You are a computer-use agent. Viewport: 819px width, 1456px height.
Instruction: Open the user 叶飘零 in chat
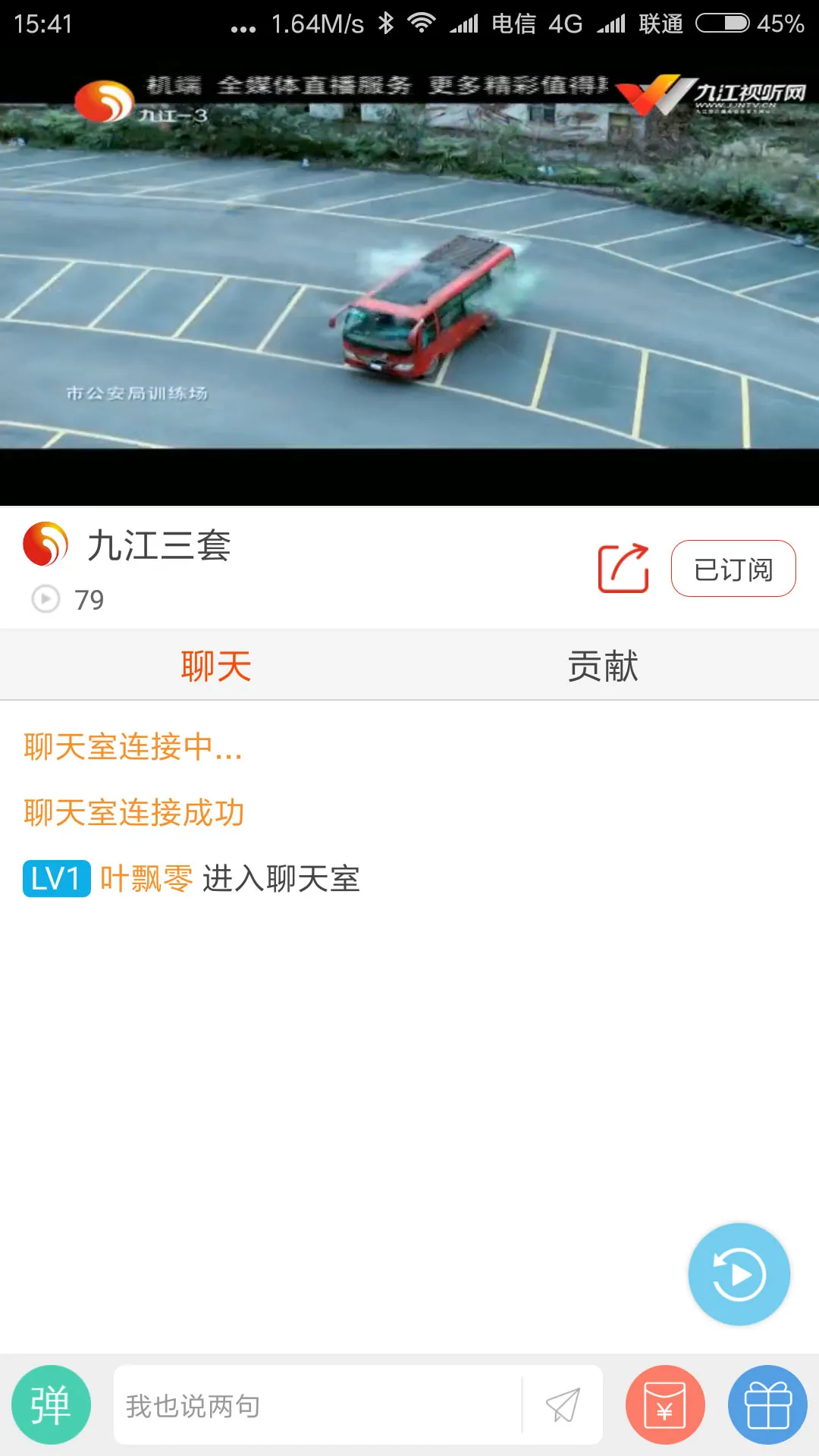coord(146,879)
